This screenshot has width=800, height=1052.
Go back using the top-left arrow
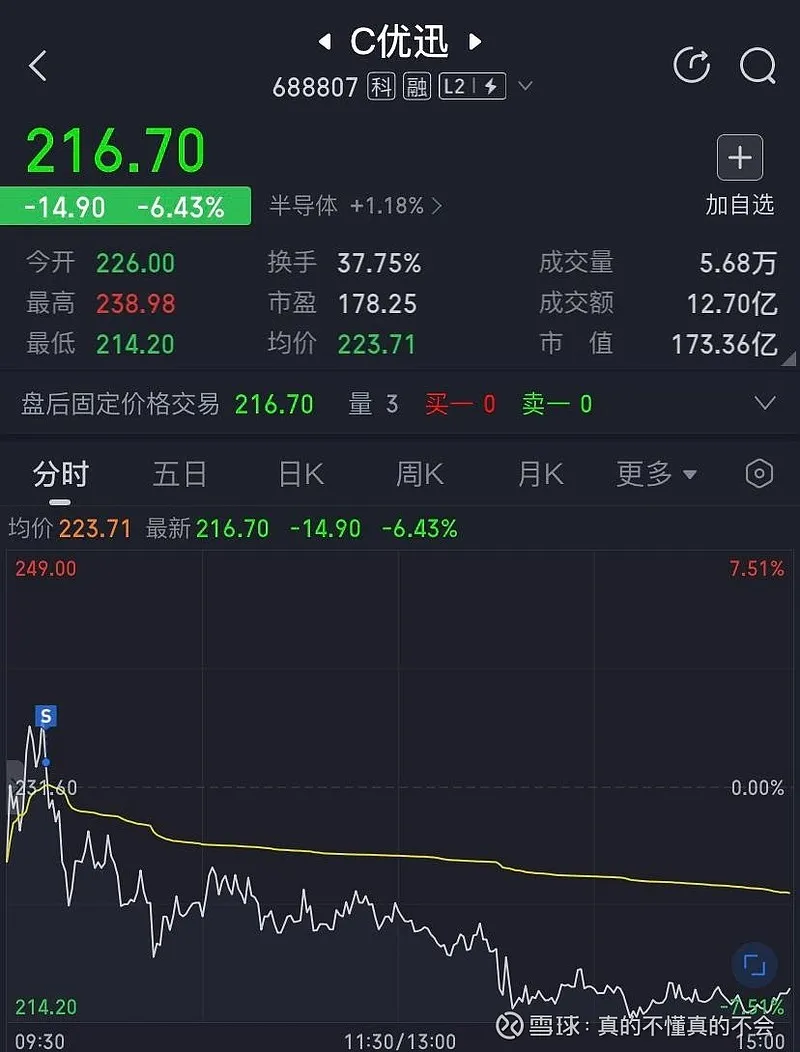[38, 67]
